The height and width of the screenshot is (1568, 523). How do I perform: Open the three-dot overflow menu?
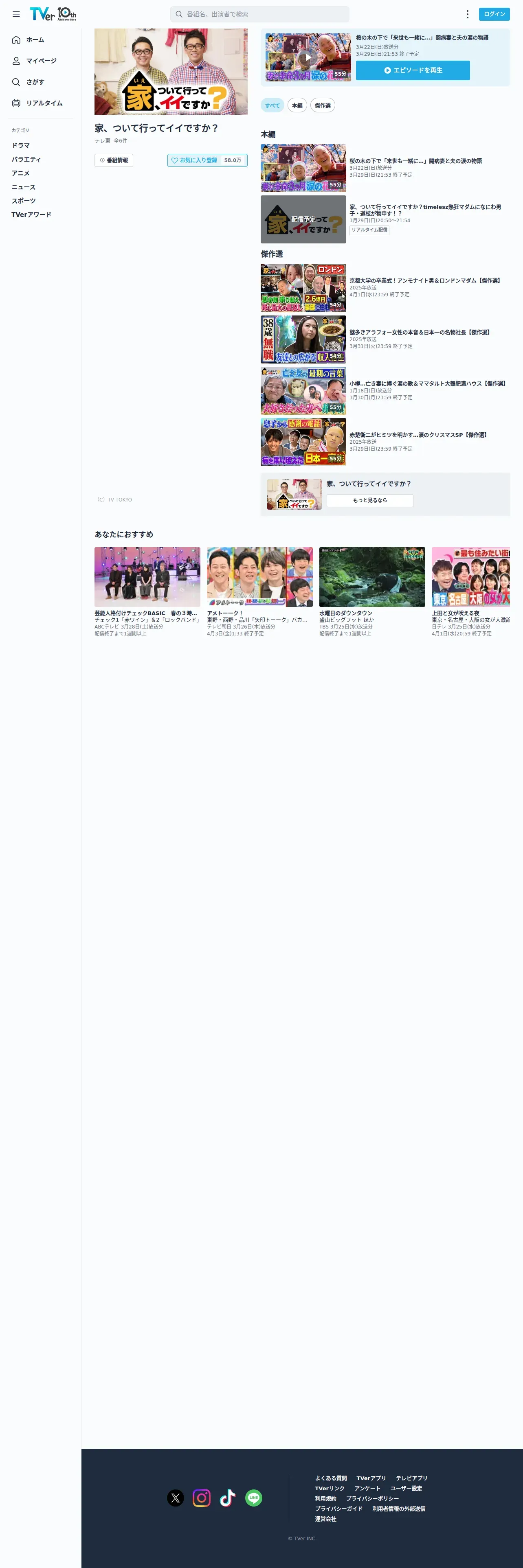467,14
